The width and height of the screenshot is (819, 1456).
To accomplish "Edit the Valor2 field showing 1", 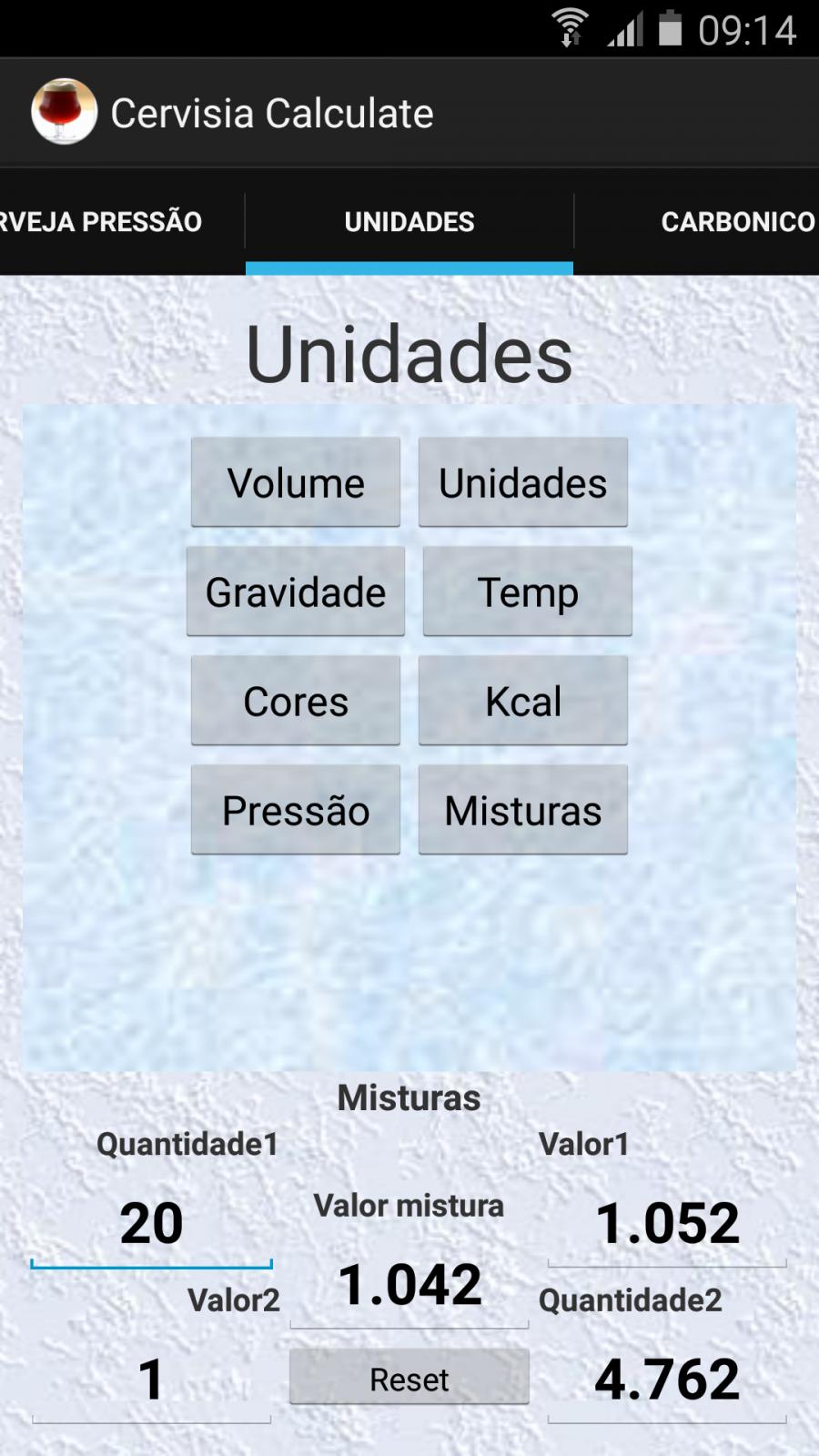I will tap(151, 1380).
